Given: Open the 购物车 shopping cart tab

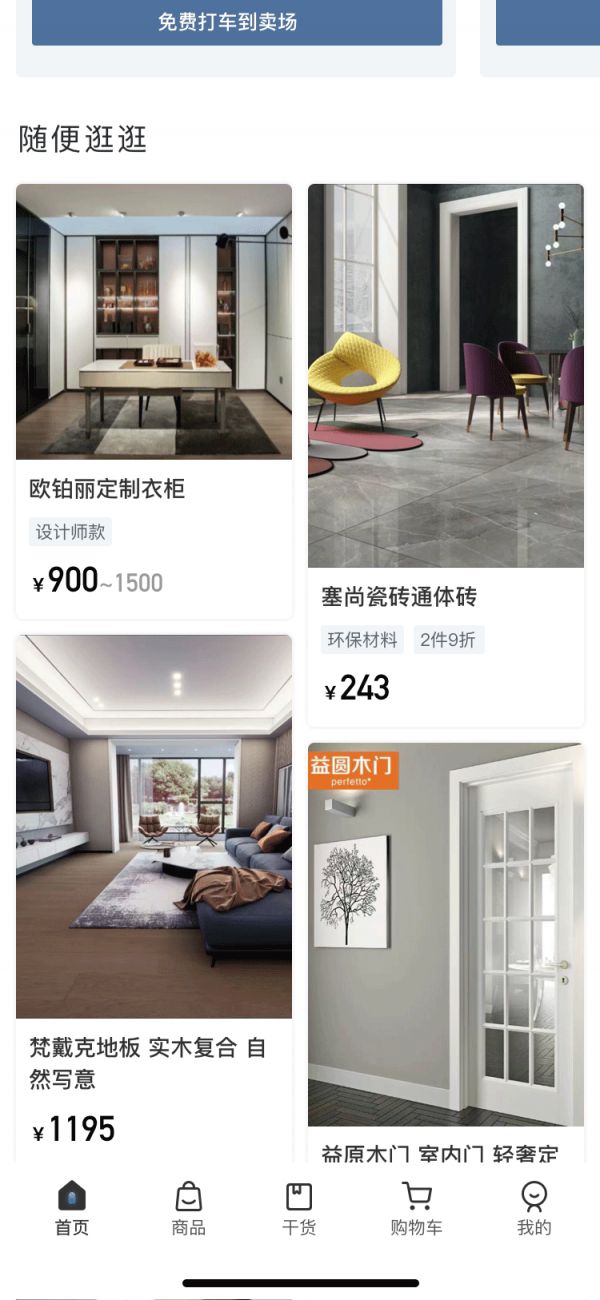Looking at the screenshot, I should 416,1208.
